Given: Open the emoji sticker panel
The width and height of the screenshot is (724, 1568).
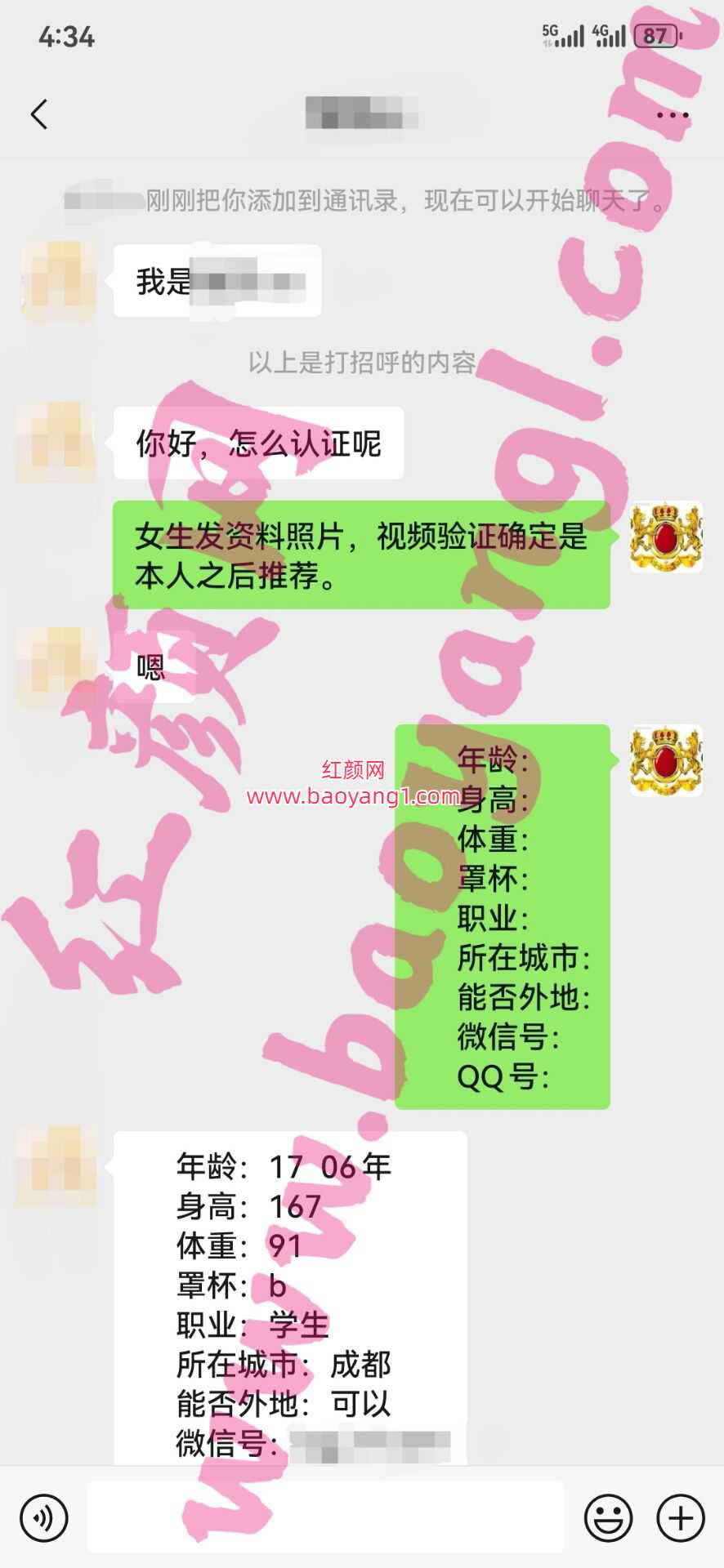Looking at the screenshot, I should coord(608,1517).
